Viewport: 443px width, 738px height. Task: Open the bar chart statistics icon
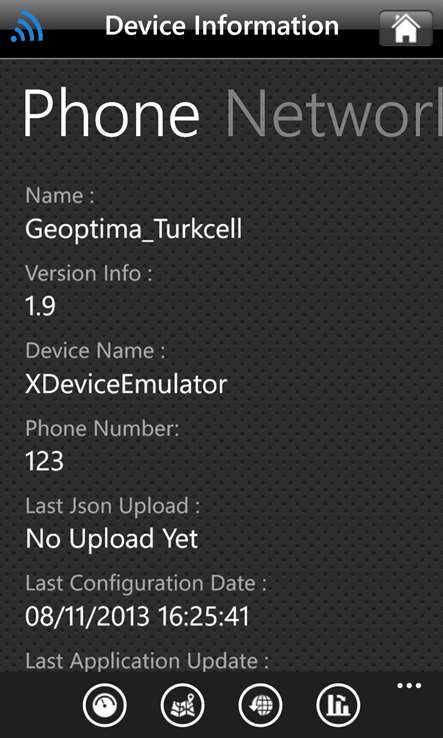[338, 706]
